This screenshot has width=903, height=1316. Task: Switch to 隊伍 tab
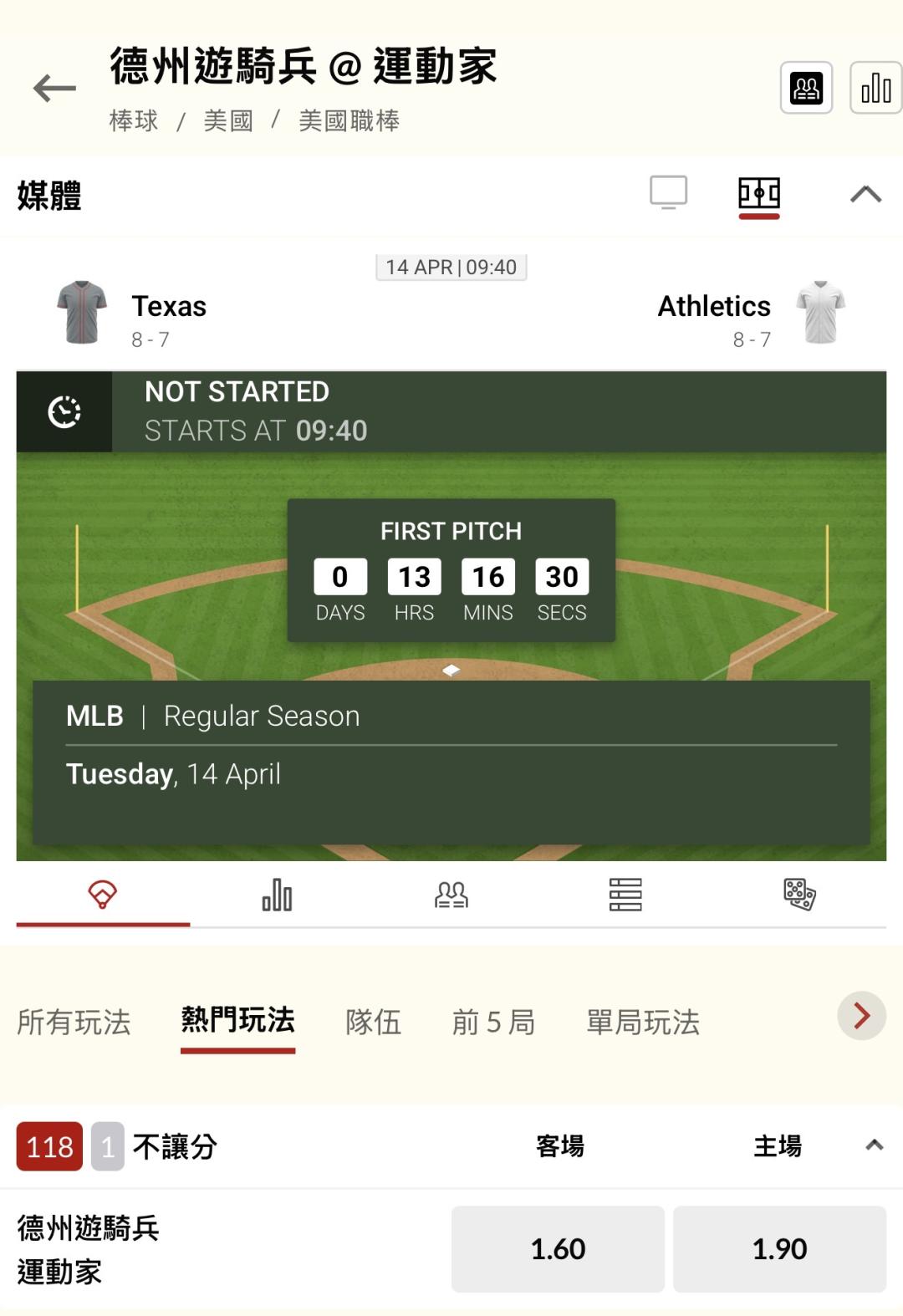(x=374, y=1022)
